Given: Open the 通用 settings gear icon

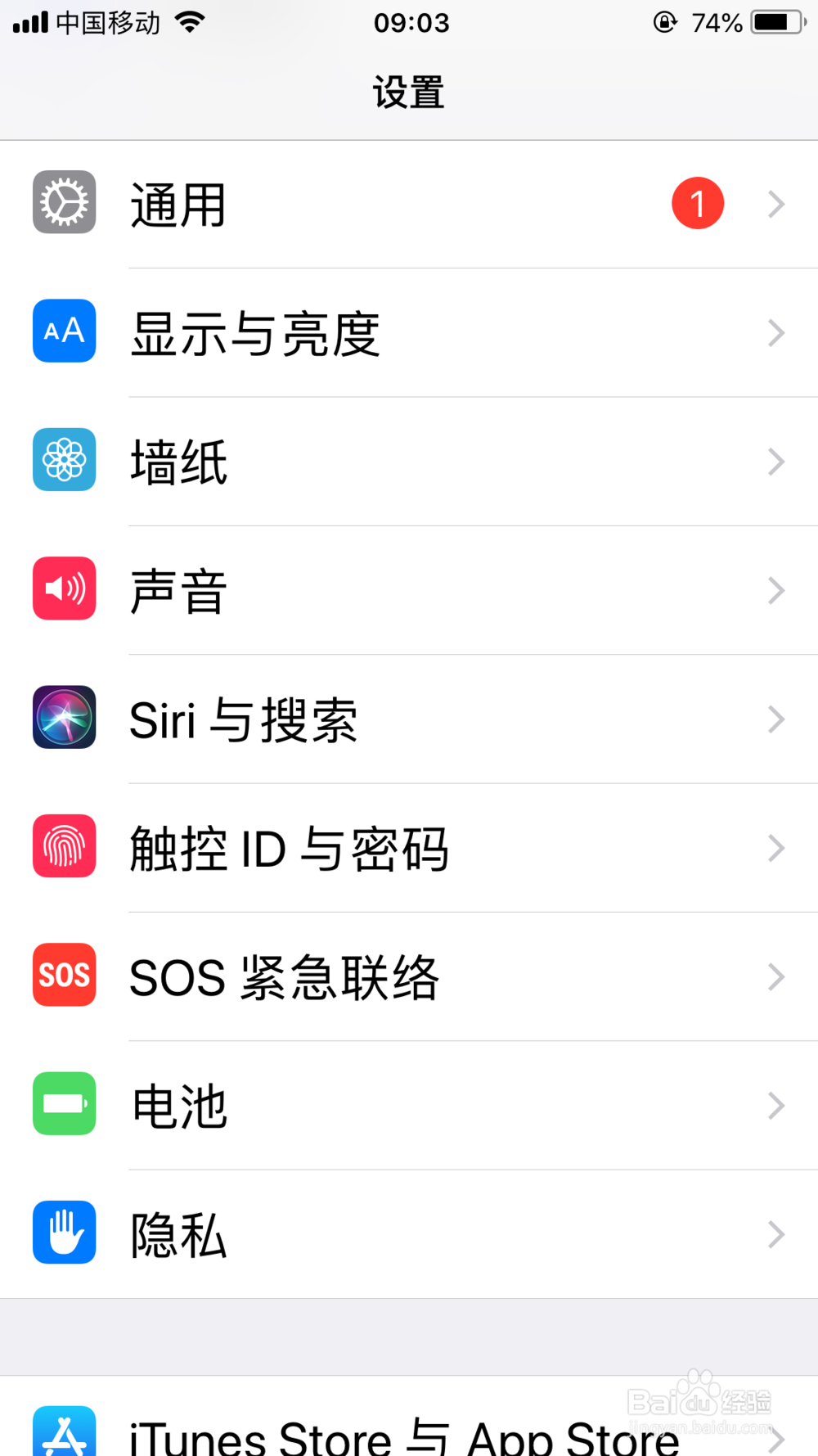Looking at the screenshot, I should pos(64,203).
